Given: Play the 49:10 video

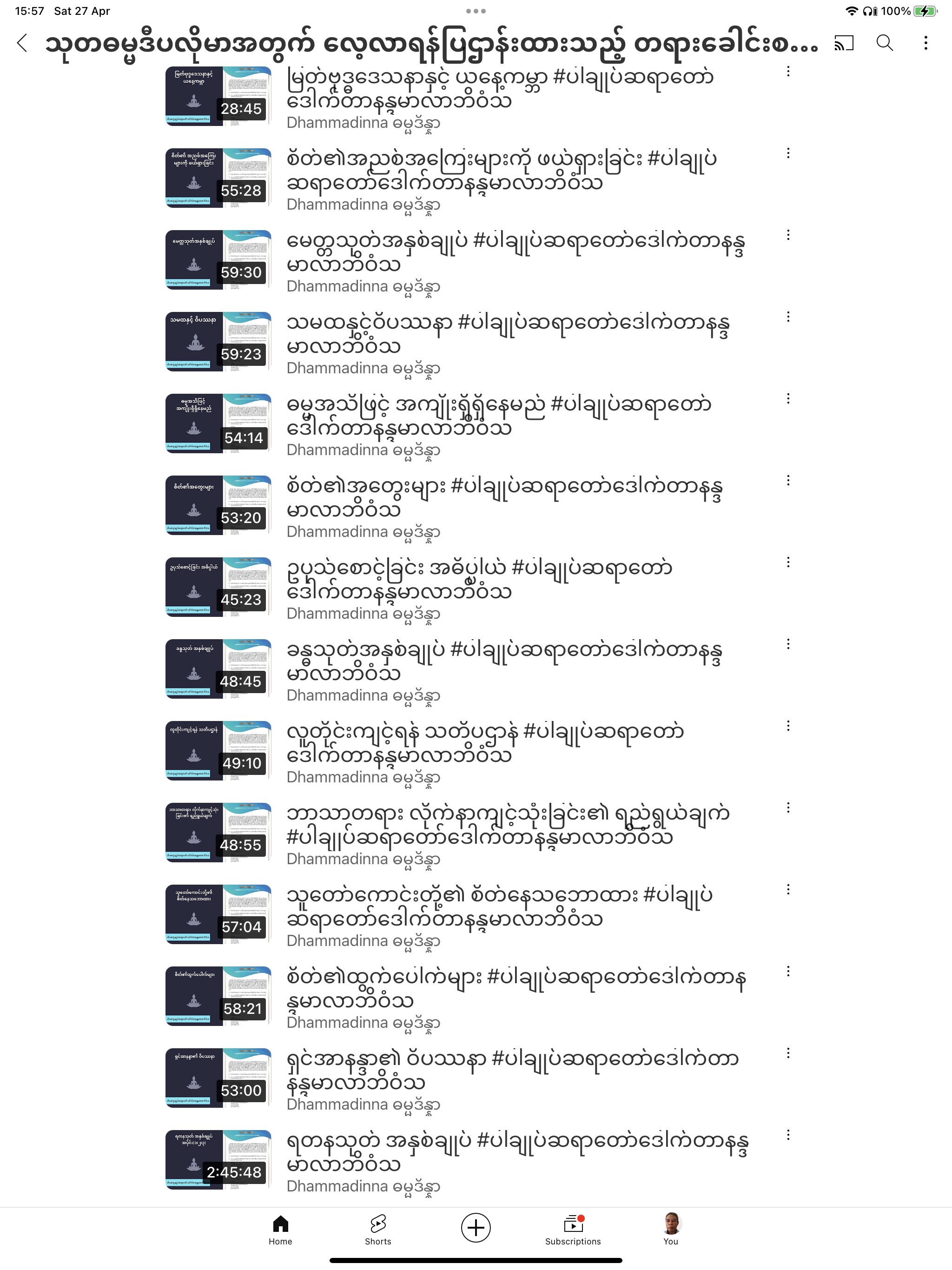Looking at the screenshot, I should point(218,750).
